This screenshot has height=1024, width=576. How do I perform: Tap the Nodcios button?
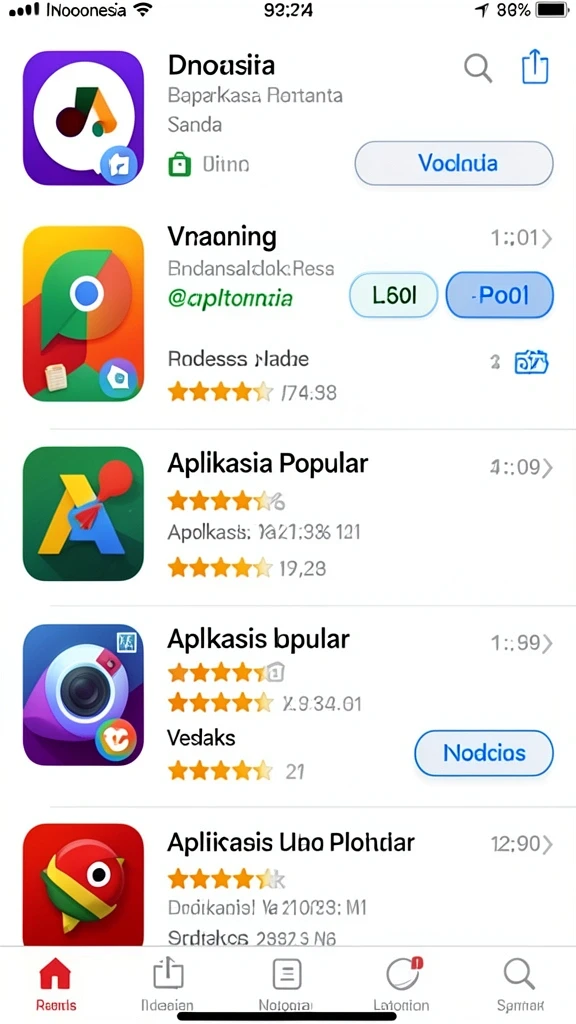click(x=484, y=753)
